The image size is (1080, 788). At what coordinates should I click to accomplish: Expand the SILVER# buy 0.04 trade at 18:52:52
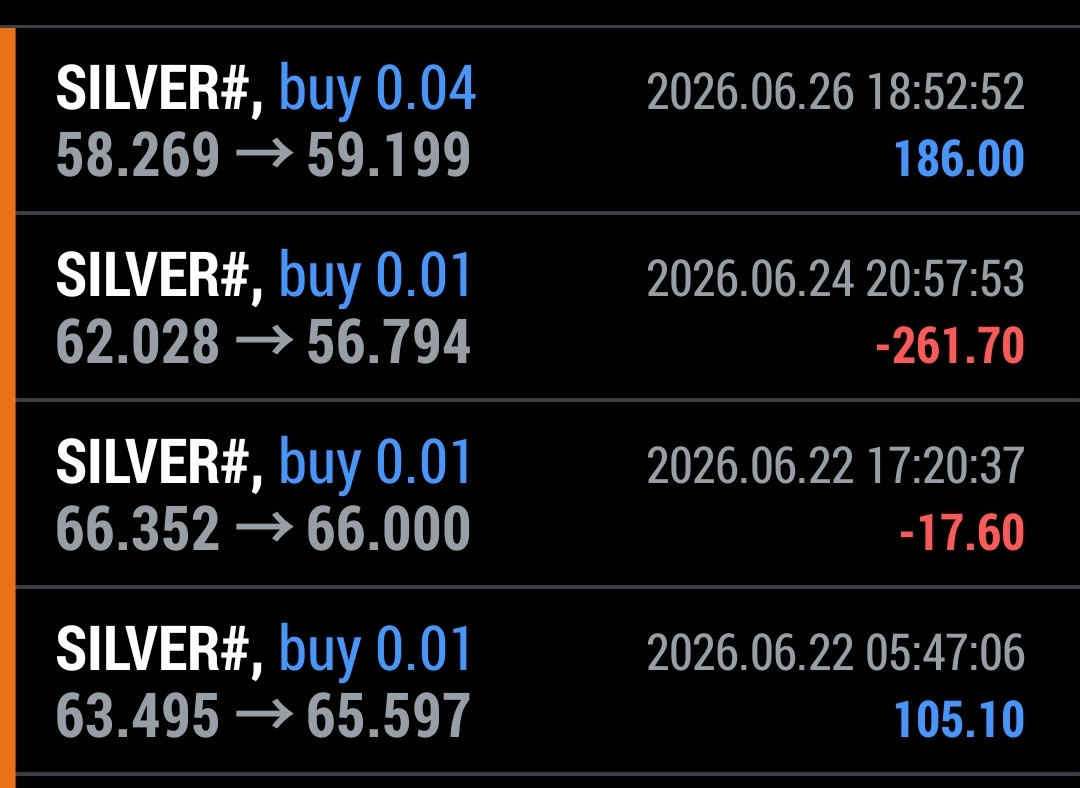coord(548,121)
